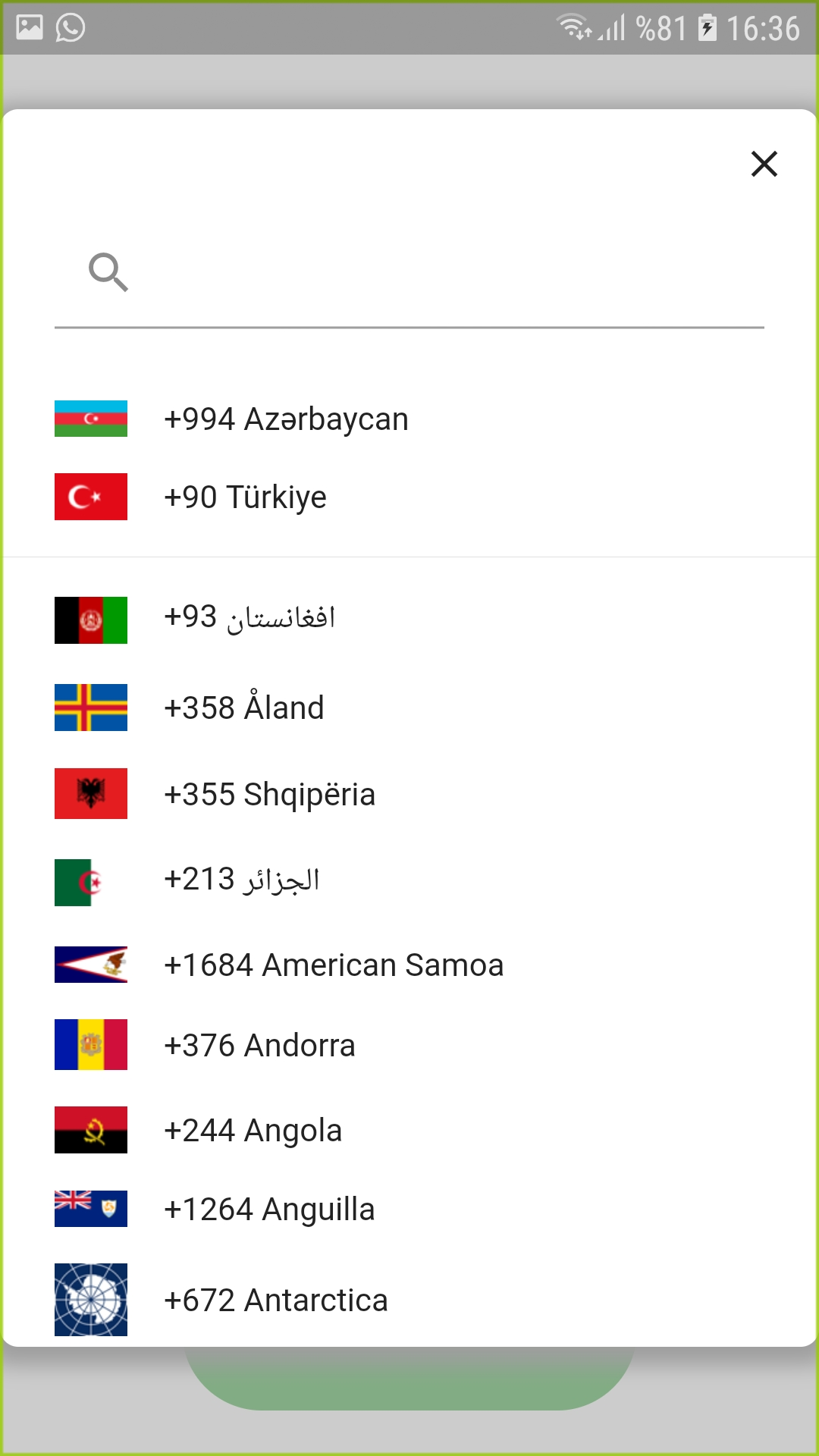Tap the country search field
Viewport: 819px width, 1456px height.
tap(440, 275)
